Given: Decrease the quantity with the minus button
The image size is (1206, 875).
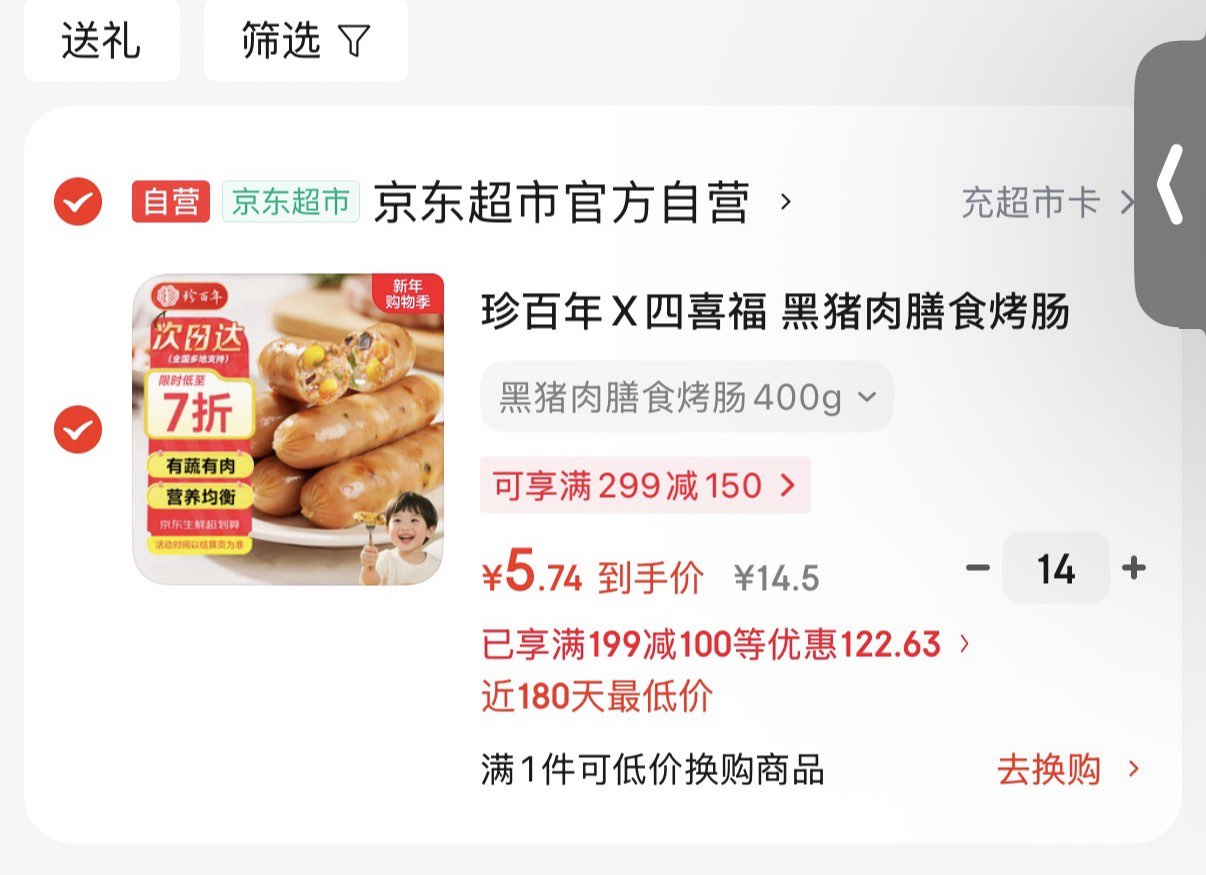Looking at the screenshot, I should coord(977,568).
